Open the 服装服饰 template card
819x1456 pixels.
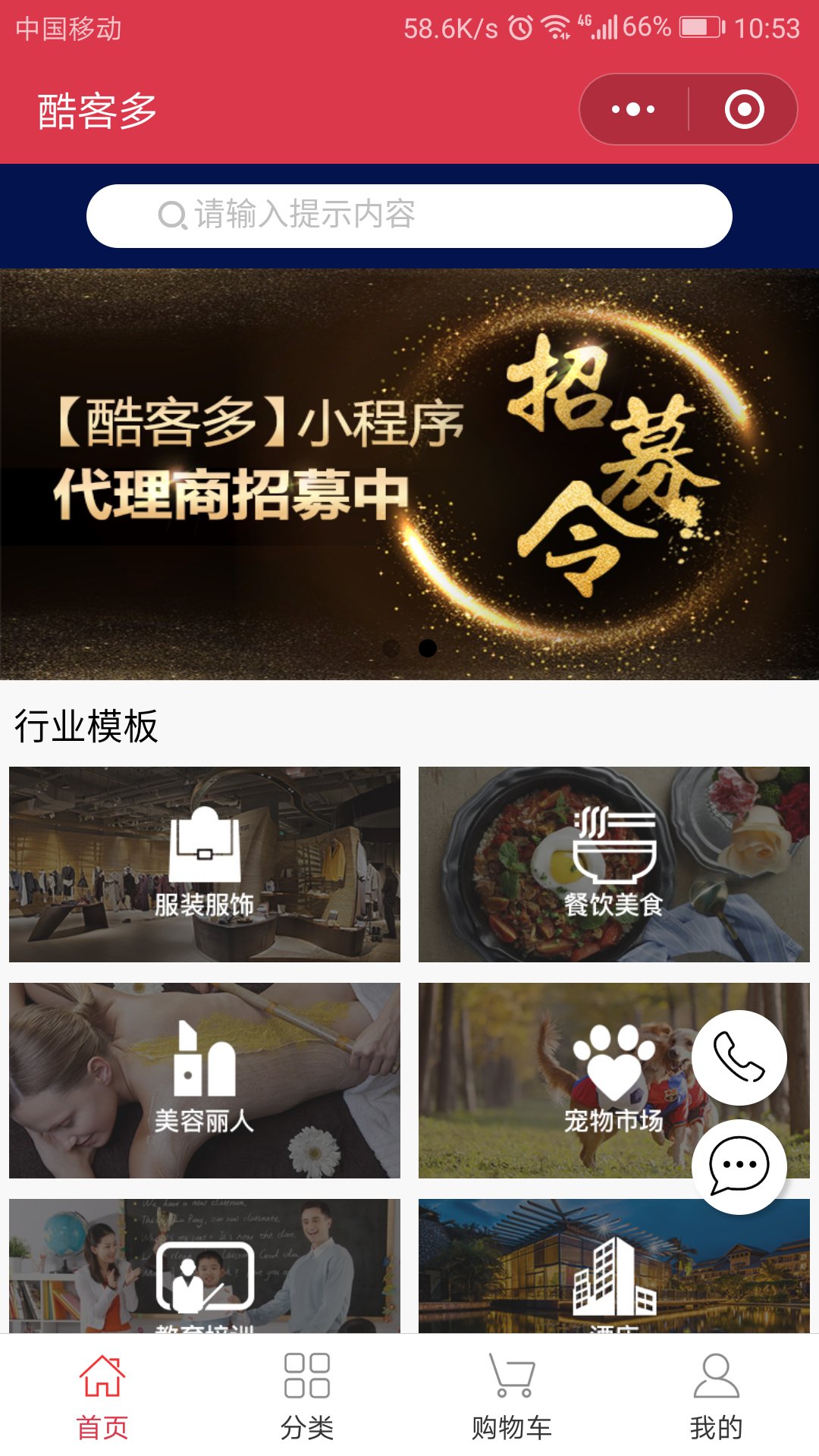click(205, 864)
